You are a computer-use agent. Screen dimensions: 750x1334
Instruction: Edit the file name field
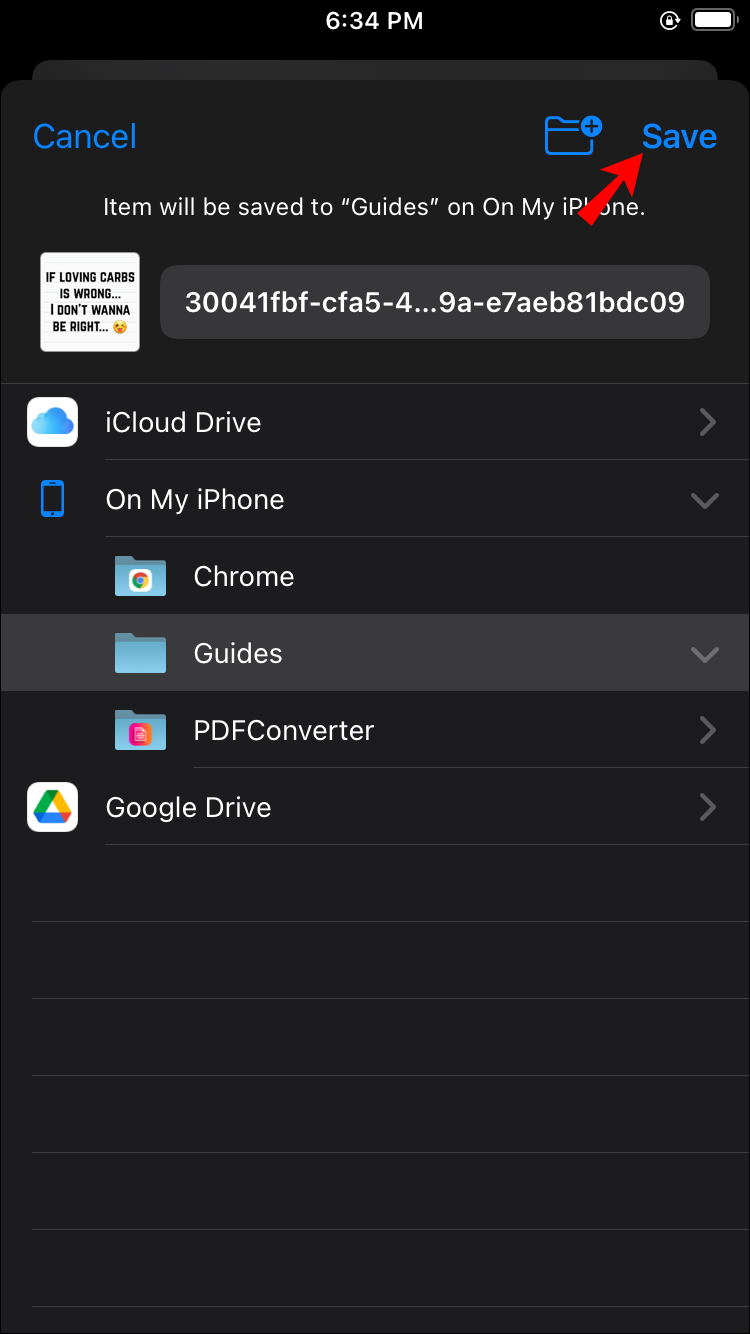tap(434, 302)
